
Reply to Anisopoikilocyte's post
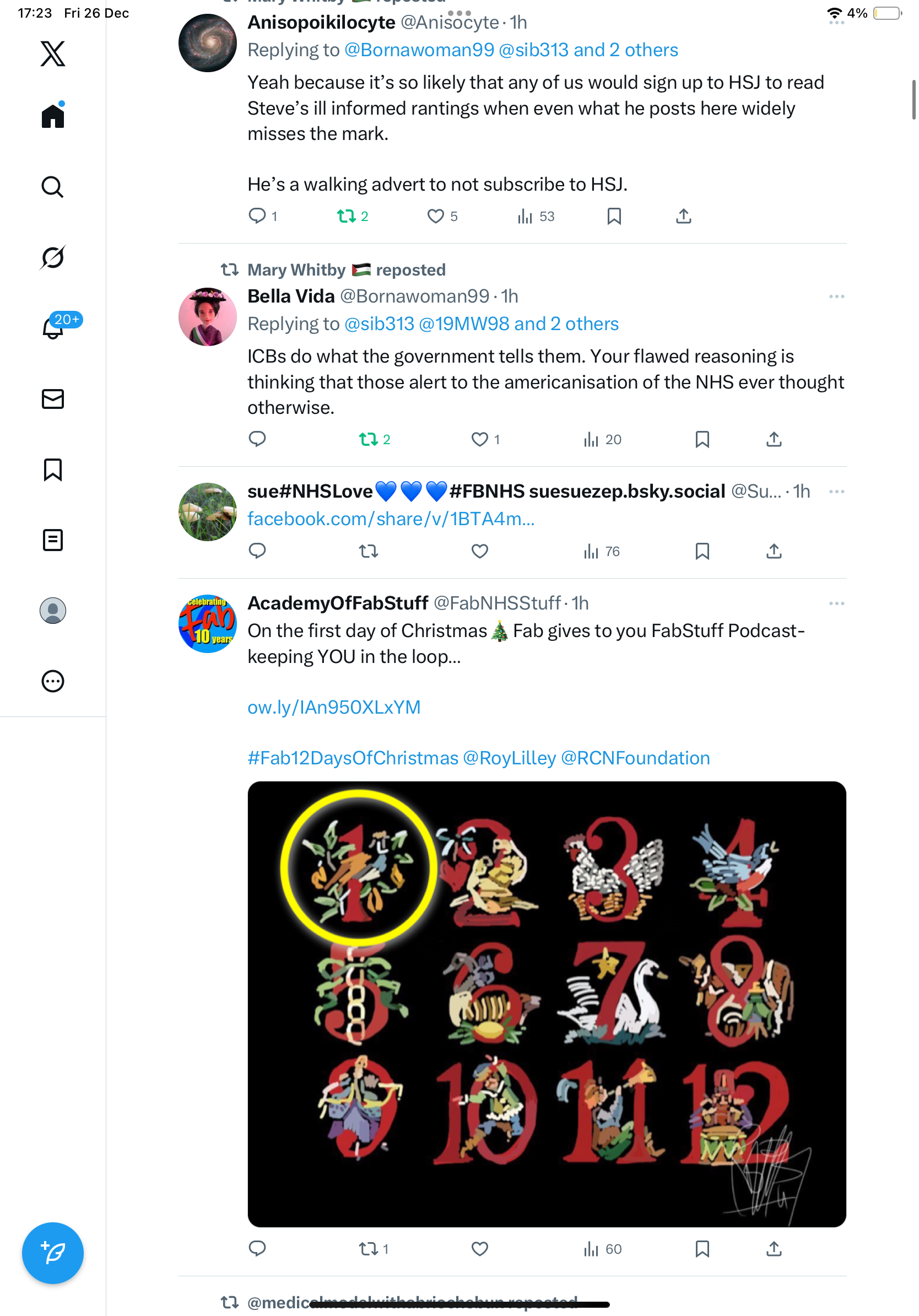257,216
